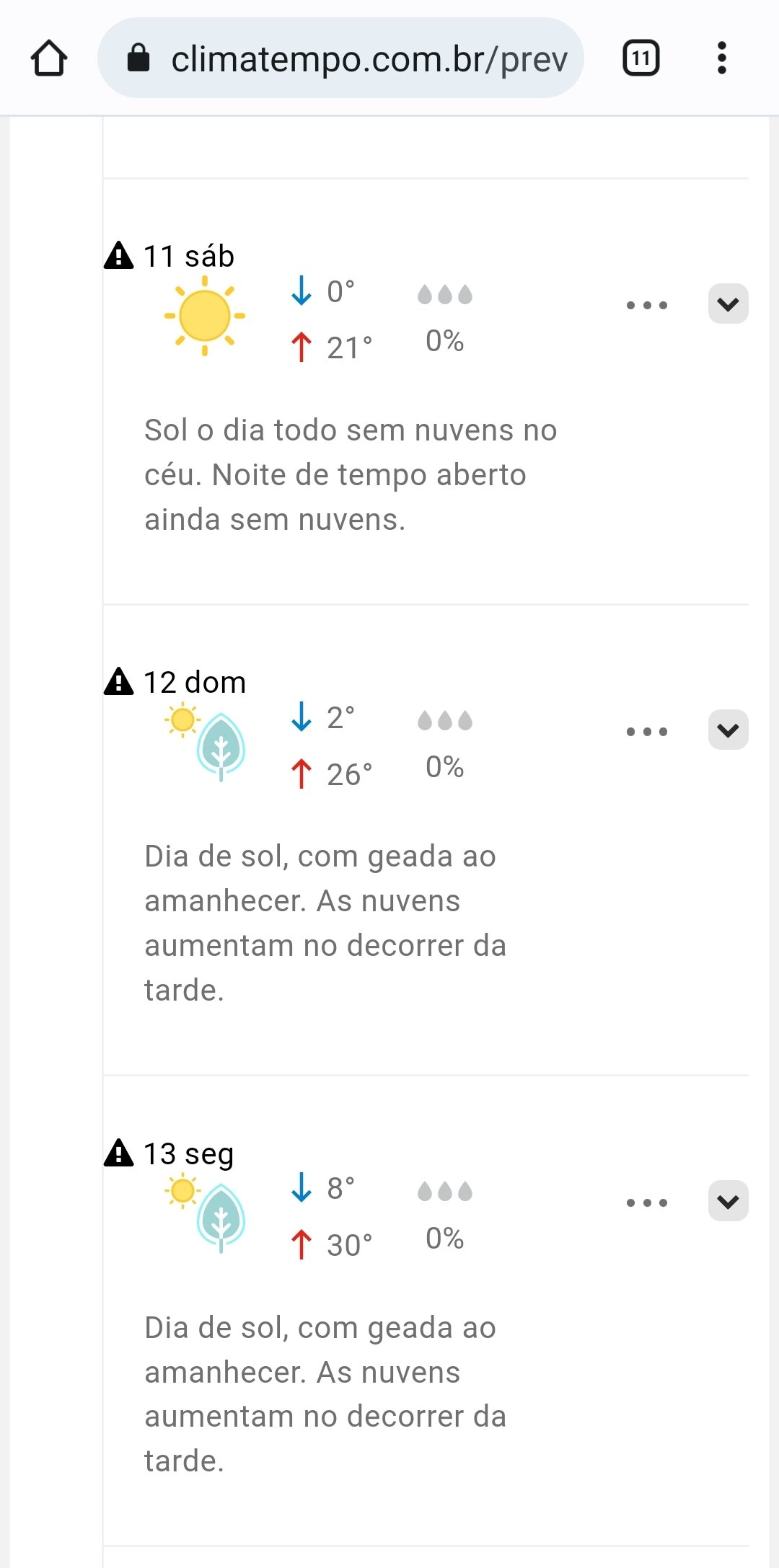Expand the 13 seg forecast details
The image size is (779, 1568).
(729, 1201)
